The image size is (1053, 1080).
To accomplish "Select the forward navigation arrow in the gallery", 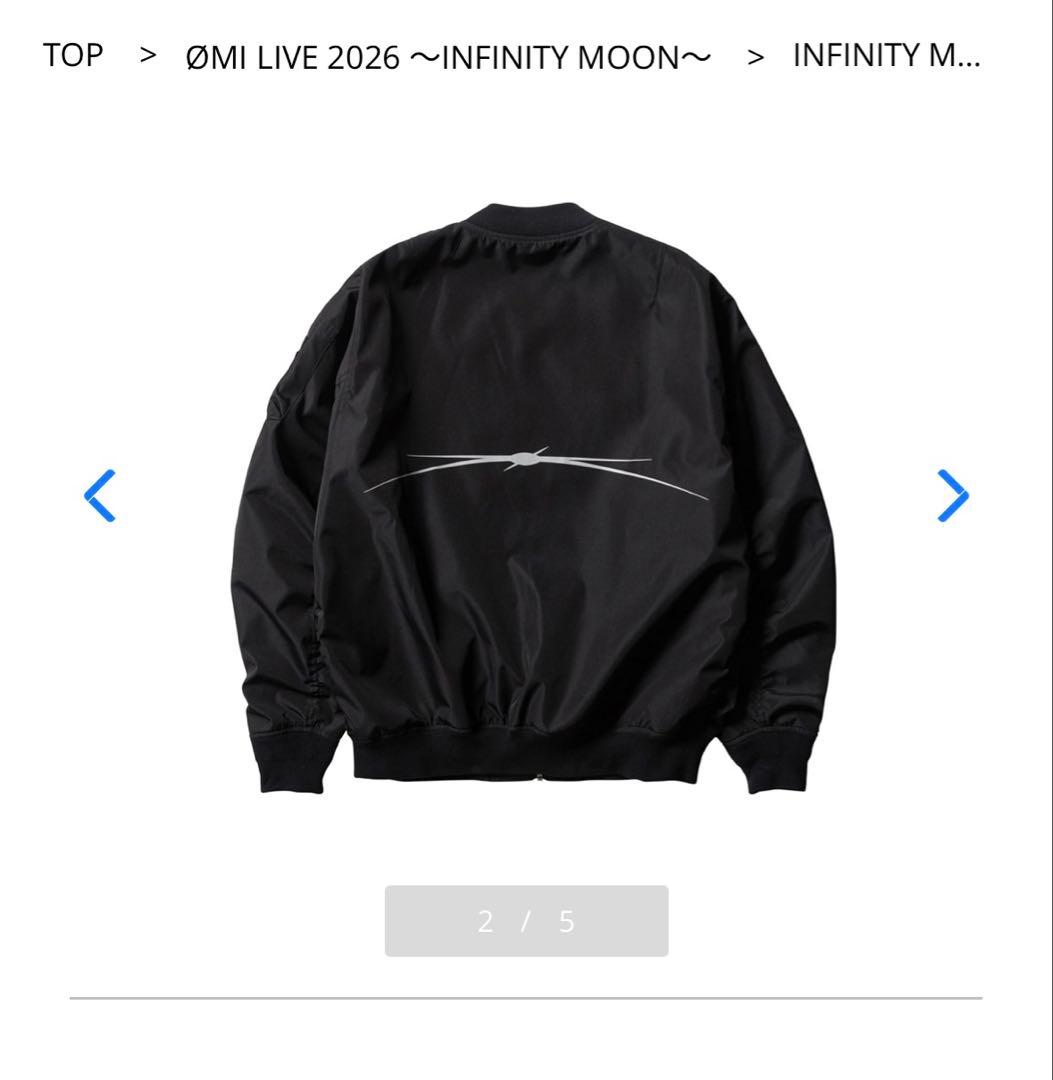I will (951, 497).
